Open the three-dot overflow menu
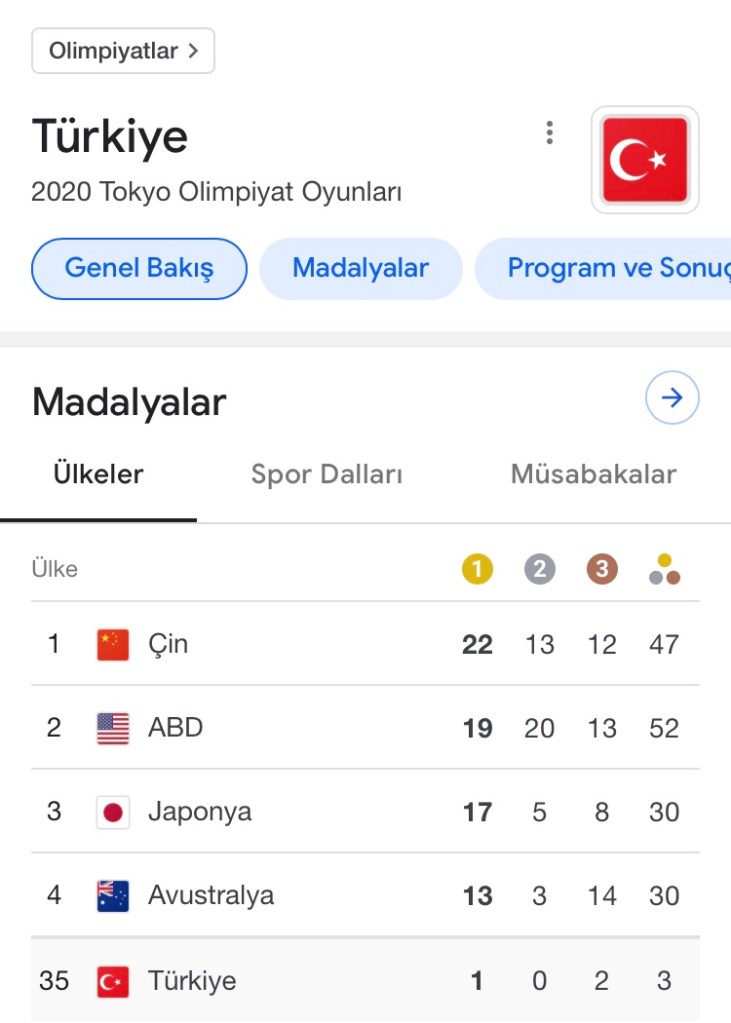Image resolution: width=731 pixels, height=1023 pixels. click(549, 133)
